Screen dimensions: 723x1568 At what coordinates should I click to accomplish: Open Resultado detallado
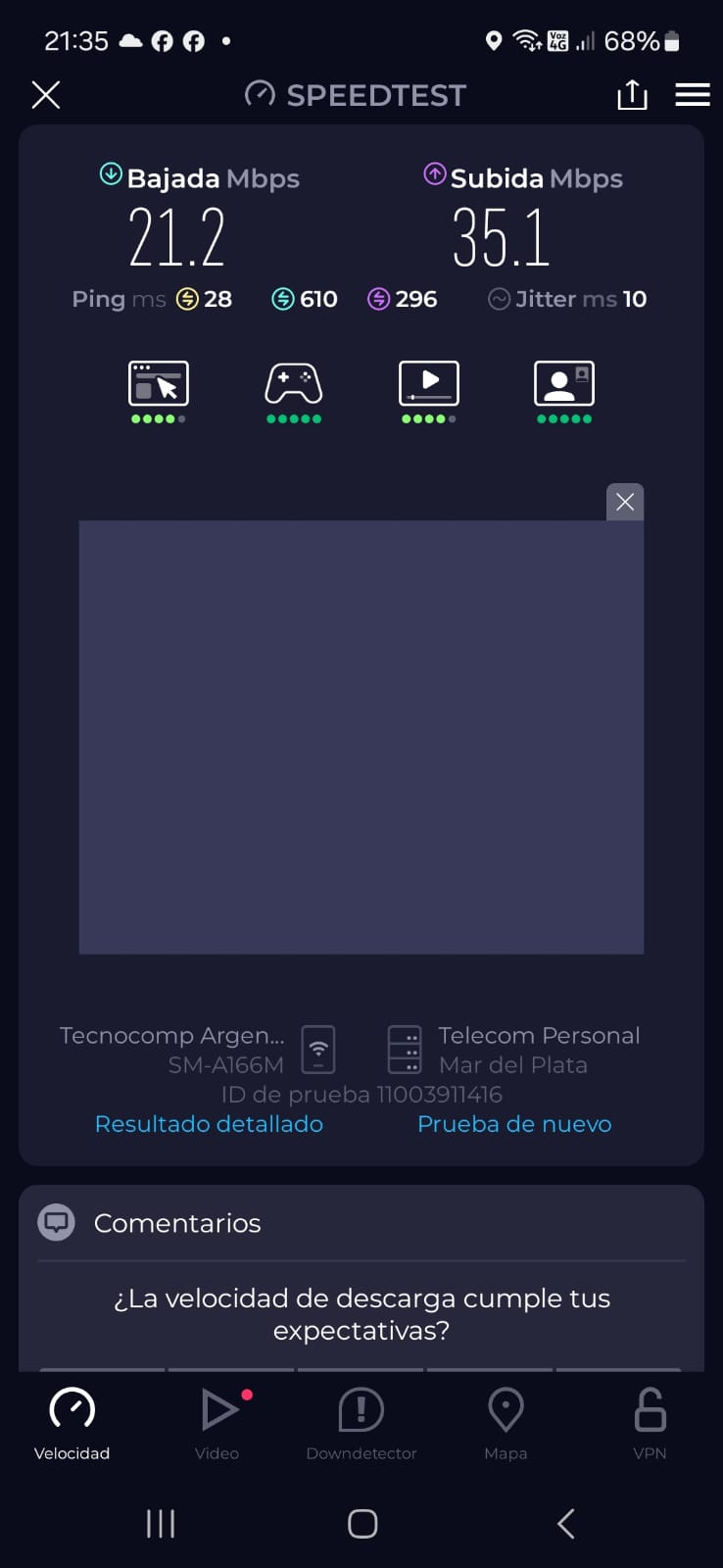tap(209, 1124)
